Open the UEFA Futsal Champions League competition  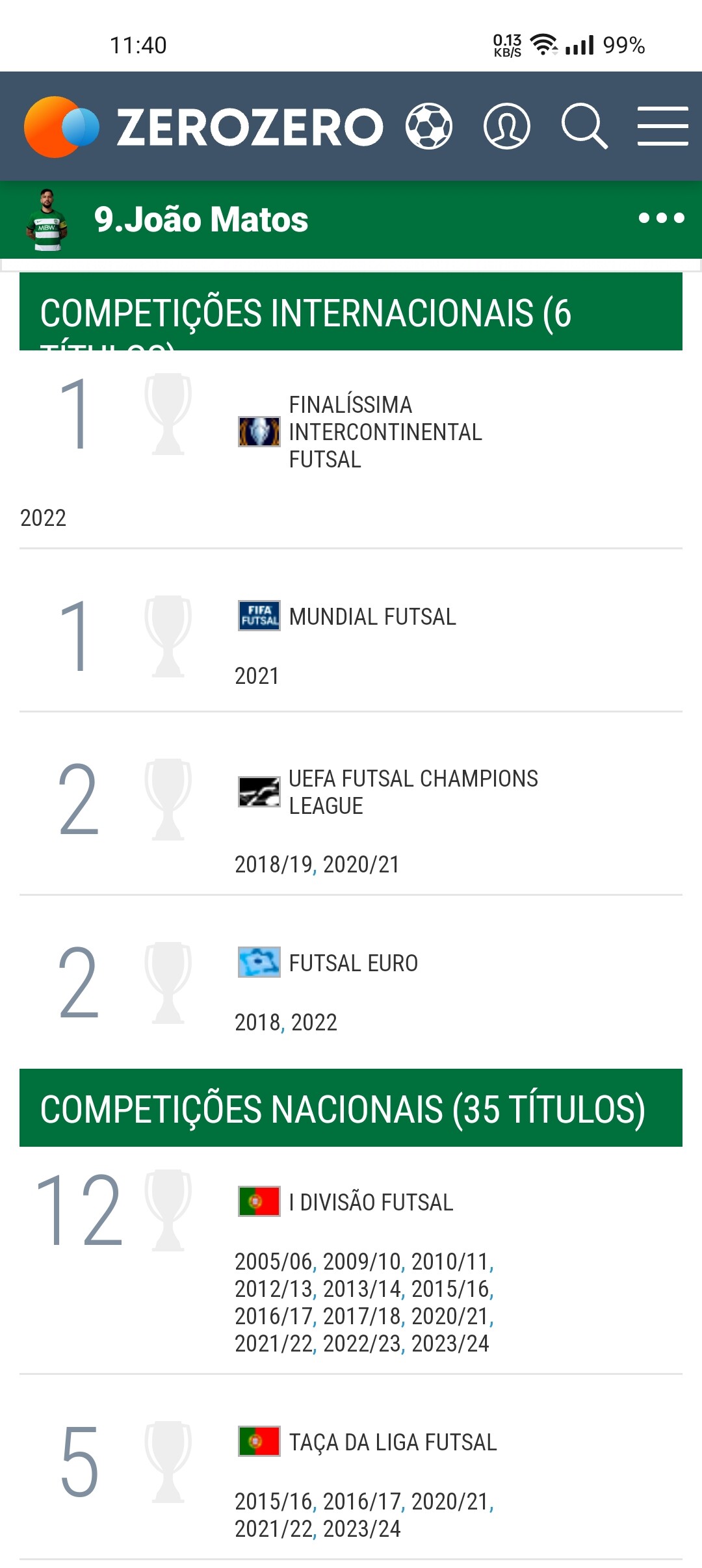[x=413, y=792]
